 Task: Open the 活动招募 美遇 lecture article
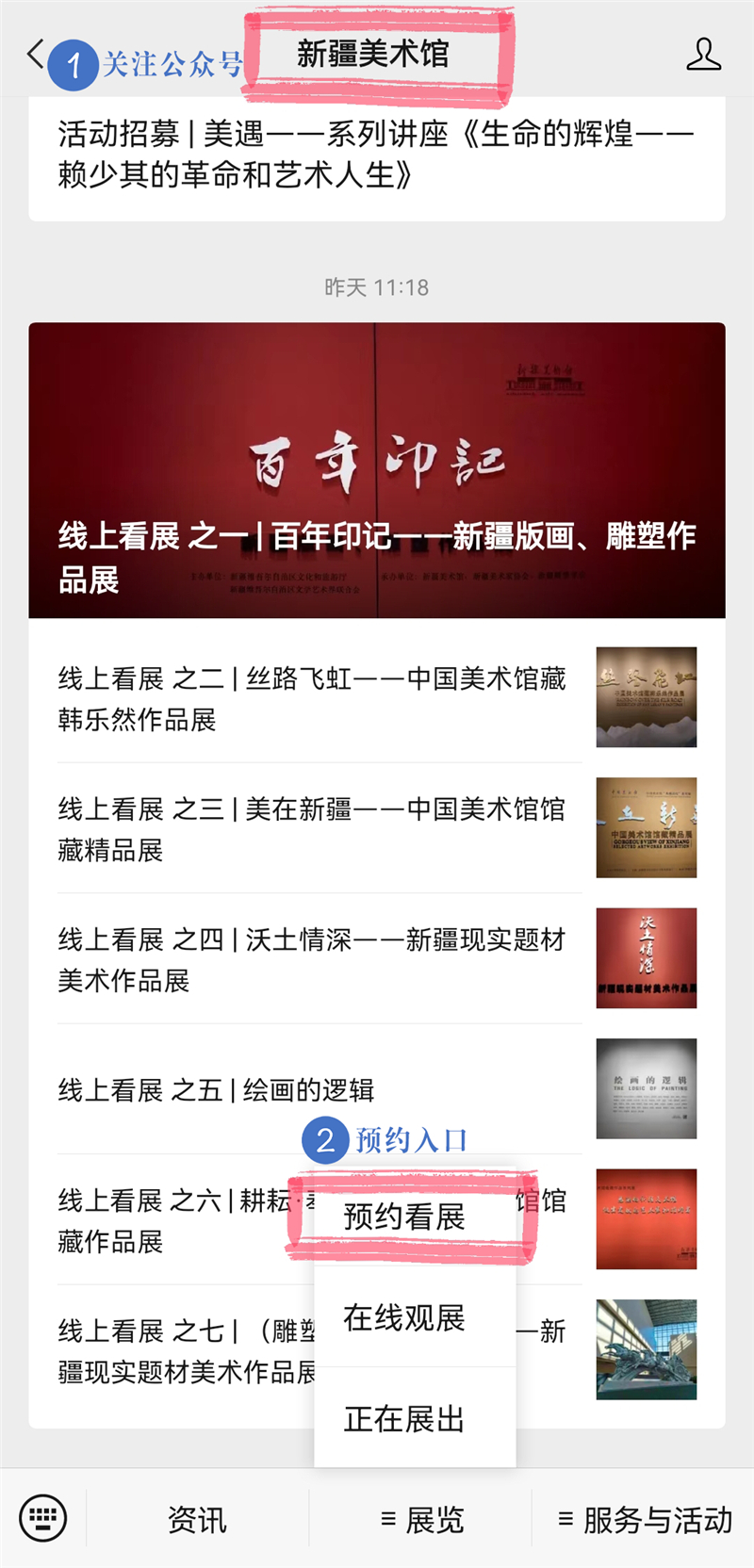coord(376,155)
